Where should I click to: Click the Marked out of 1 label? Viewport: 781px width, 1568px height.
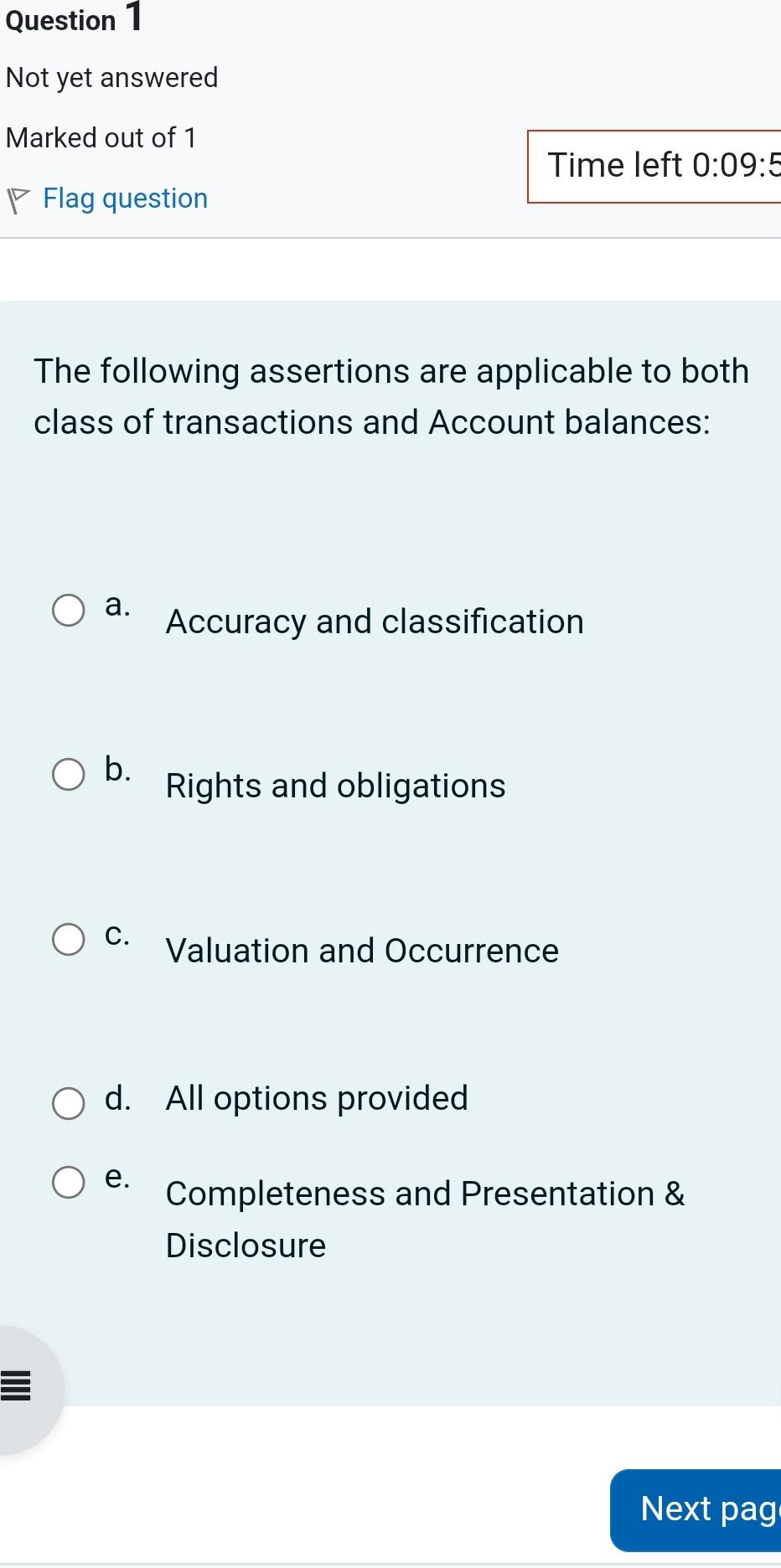(x=101, y=137)
